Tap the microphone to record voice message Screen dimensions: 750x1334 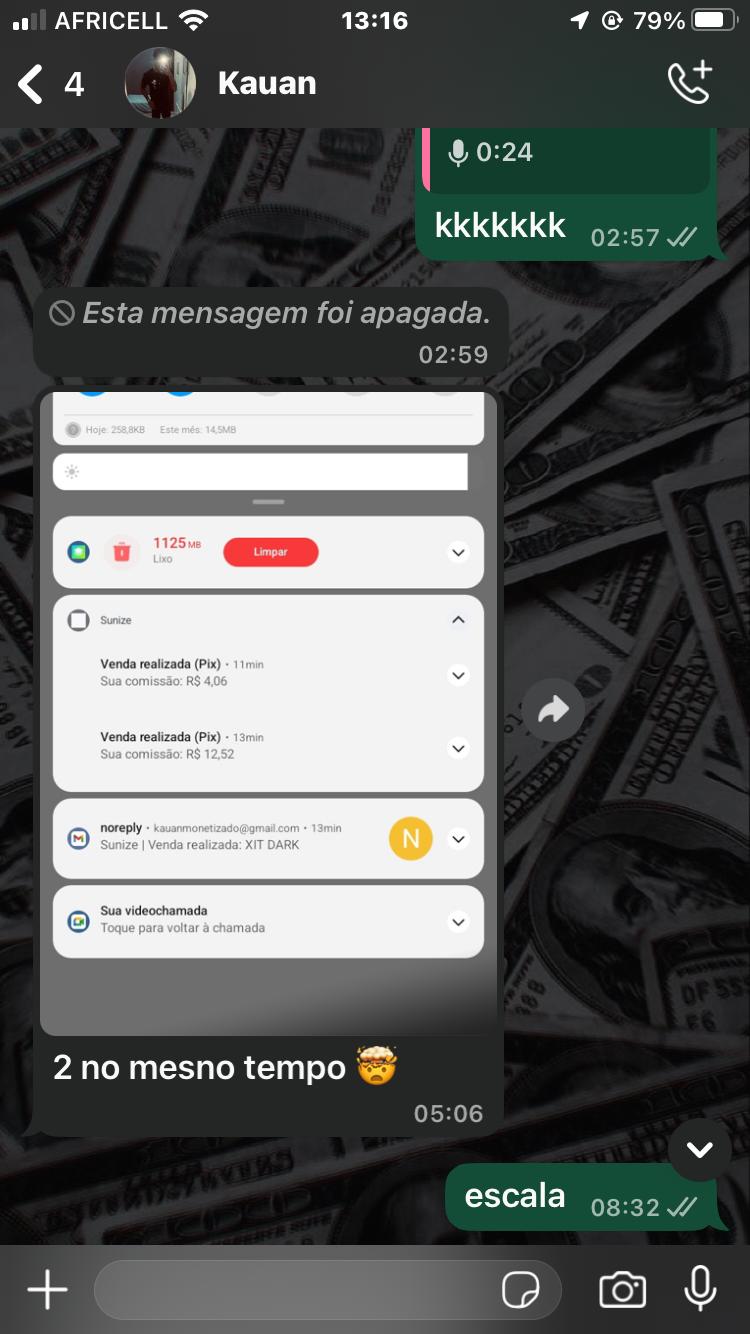pos(700,1288)
